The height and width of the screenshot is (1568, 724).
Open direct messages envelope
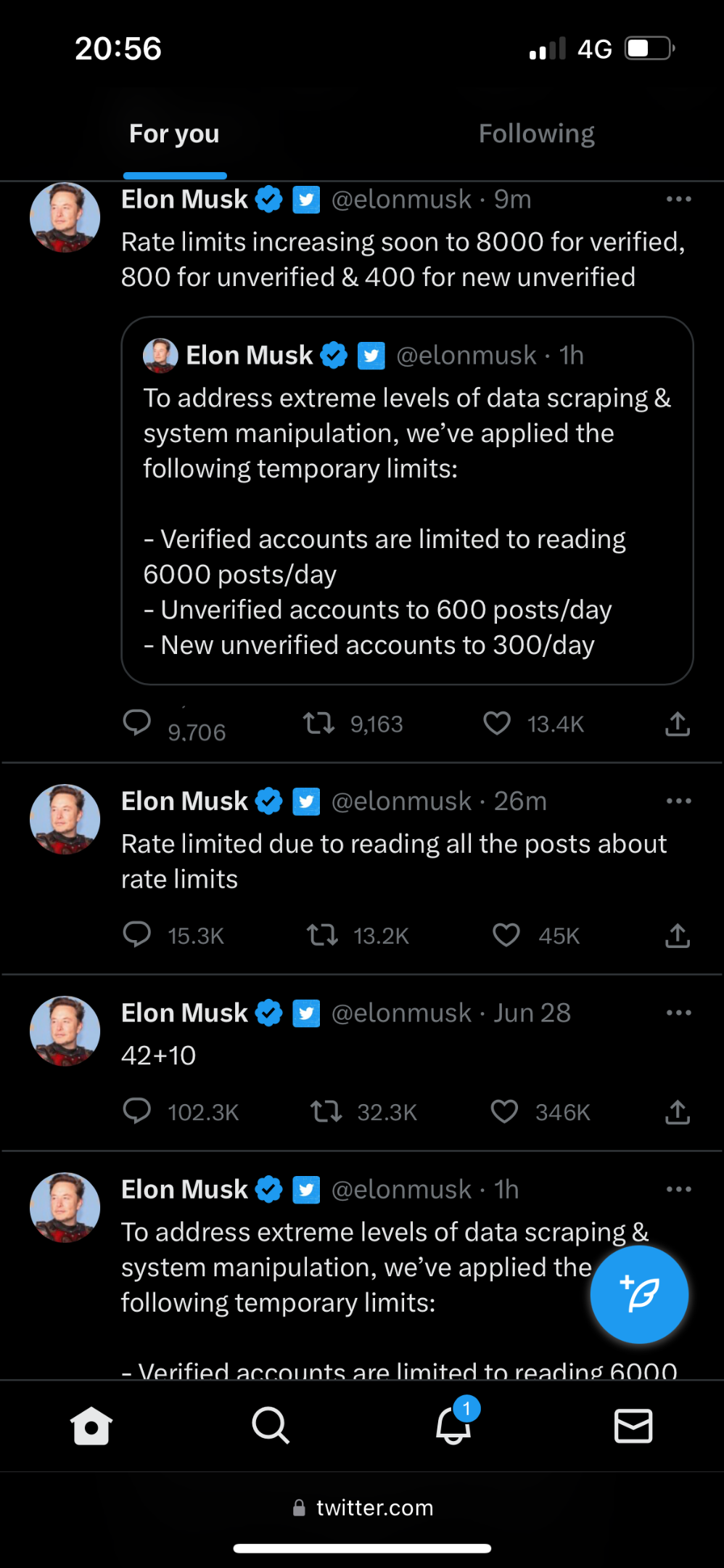pyautogui.click(x=633, y=1426)
